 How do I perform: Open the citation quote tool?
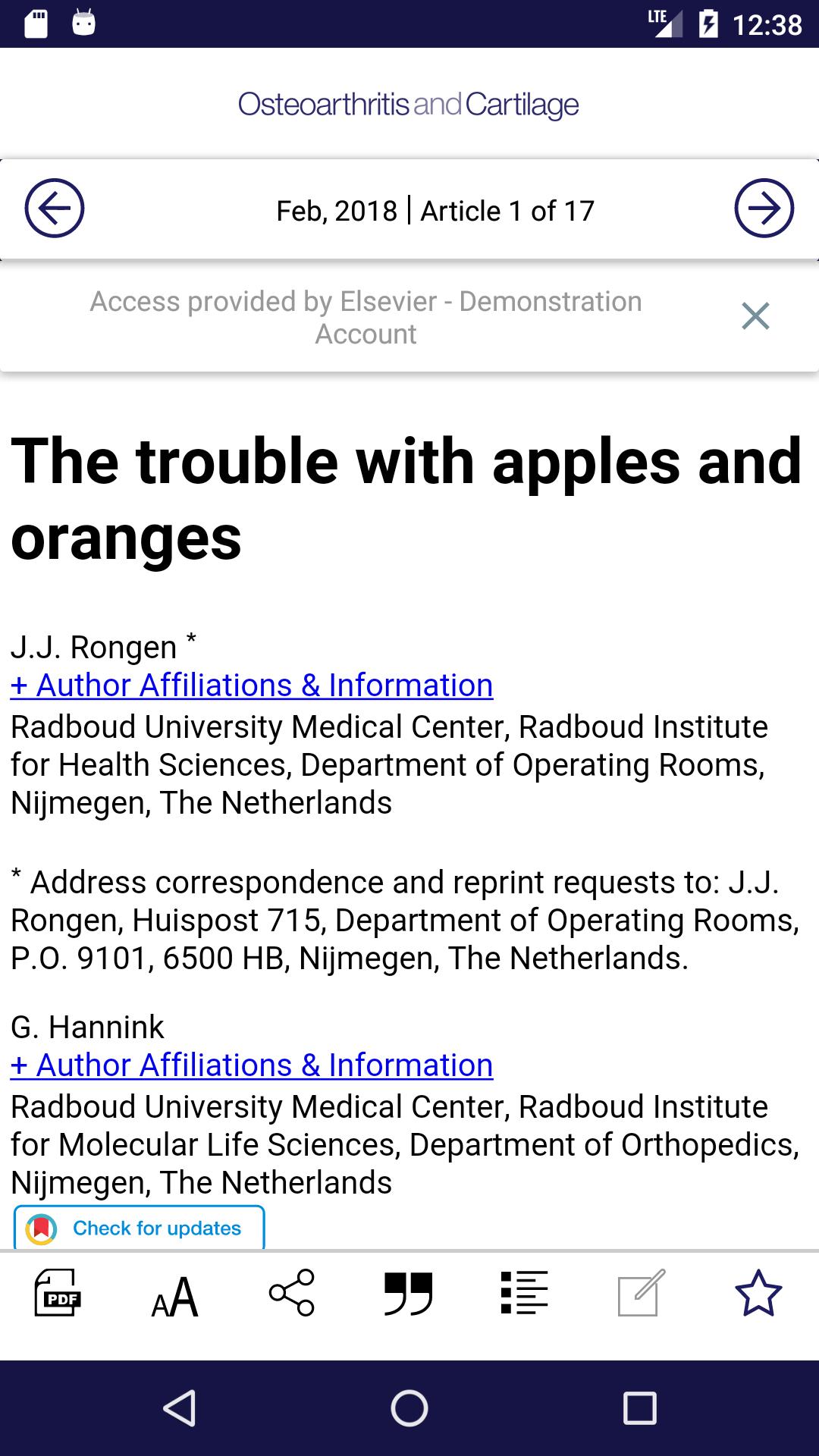point(408,1294)
